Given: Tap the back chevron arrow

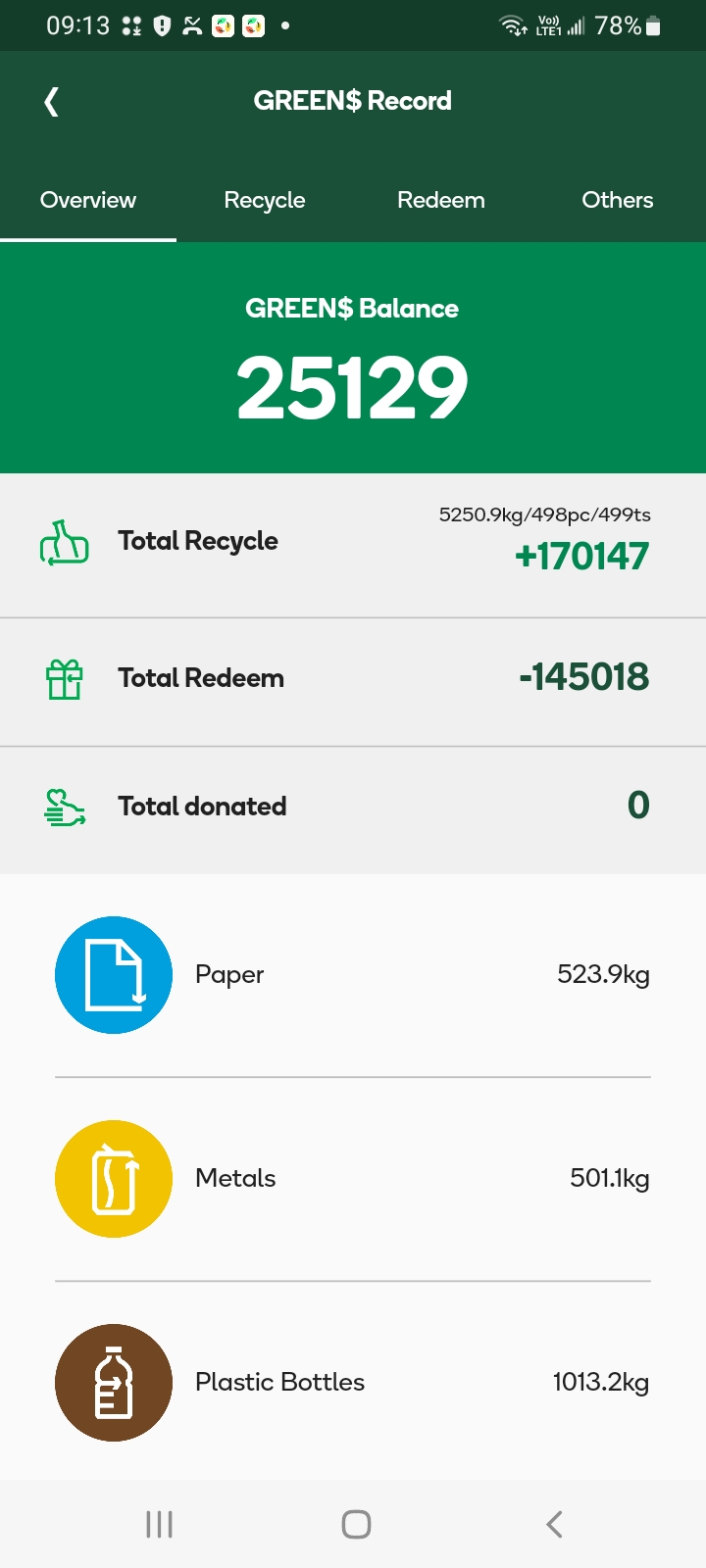Looking at the screenshot, I should coord(50,101).
